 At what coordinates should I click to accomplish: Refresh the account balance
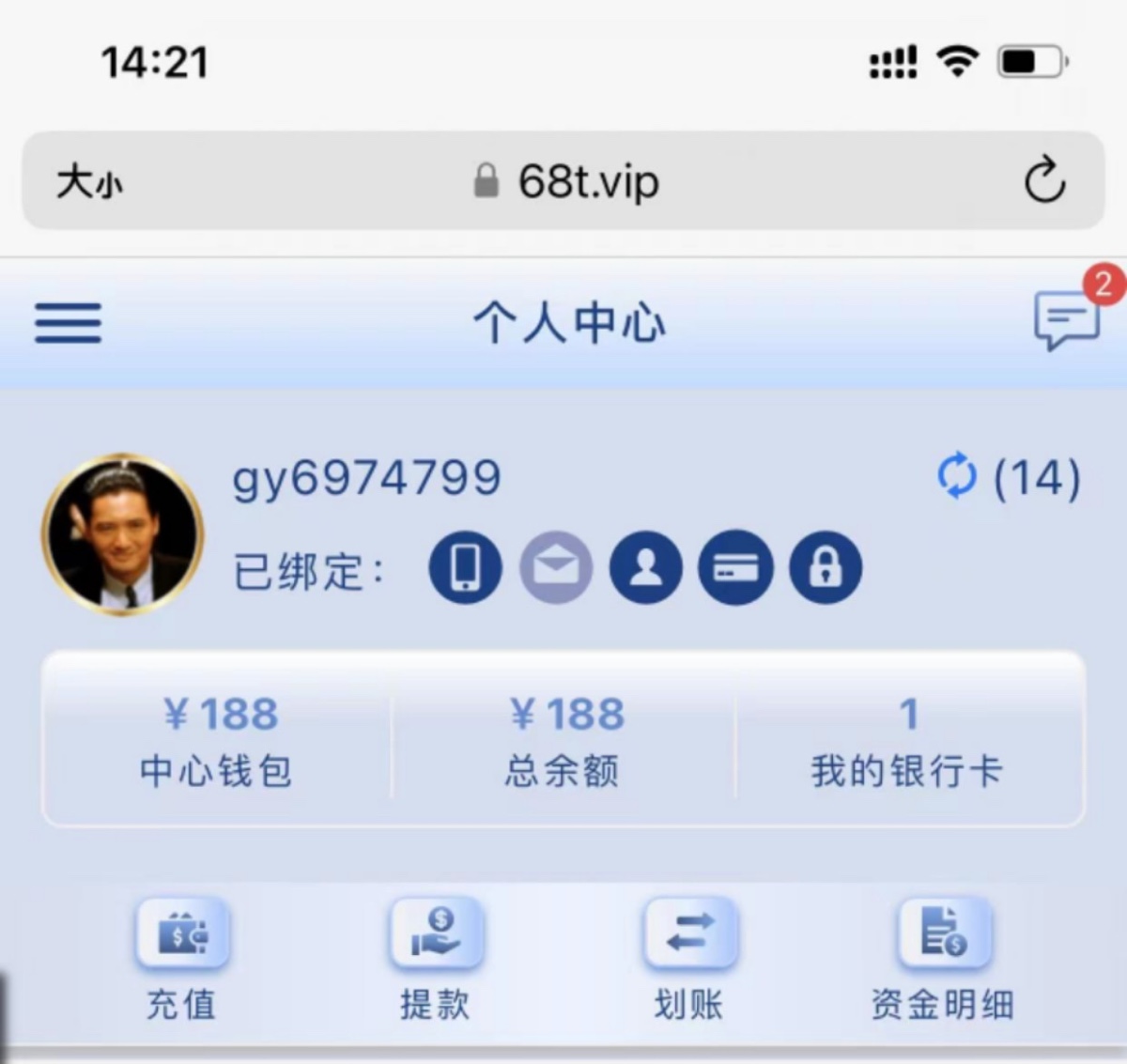957,476
